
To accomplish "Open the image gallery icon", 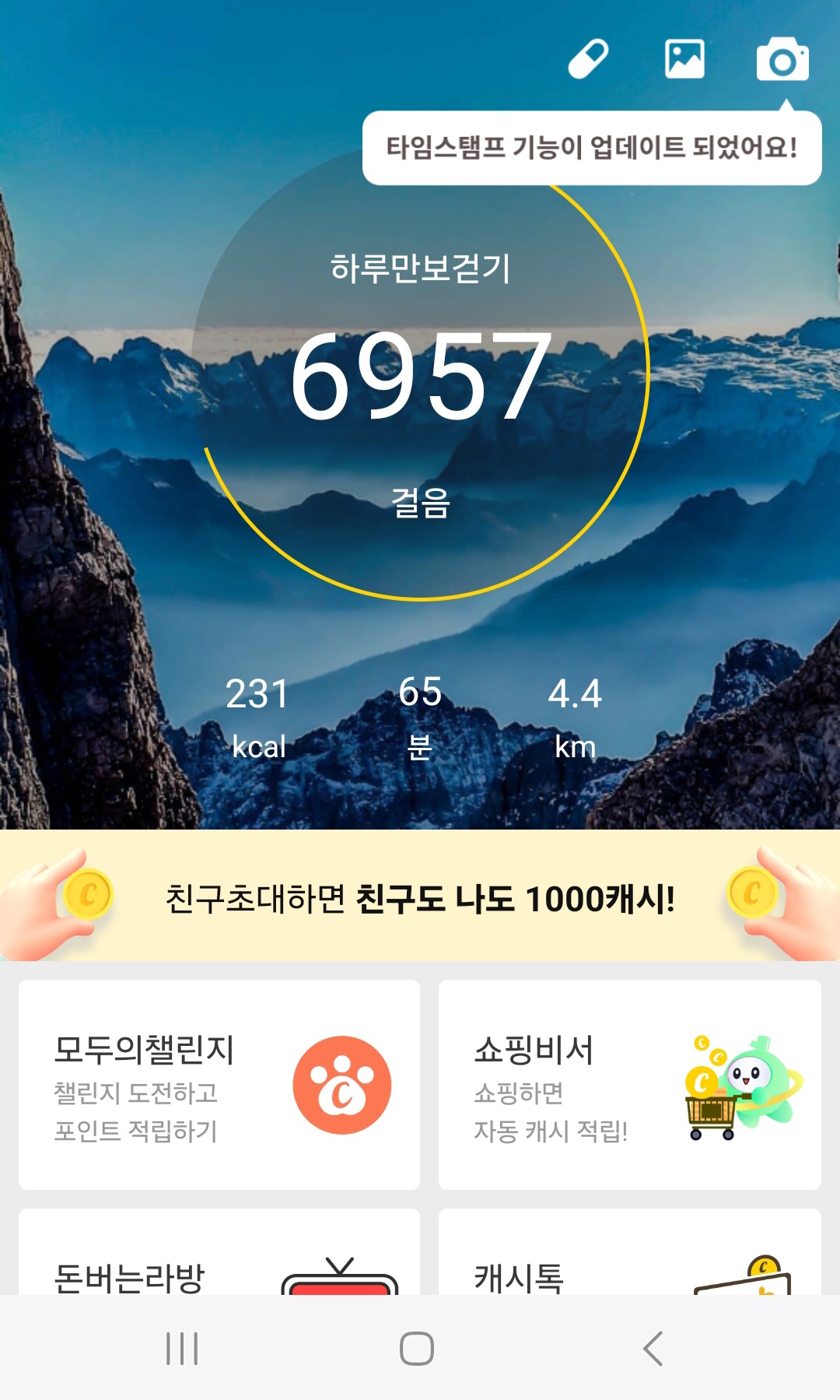I will (x=684, y=59).
